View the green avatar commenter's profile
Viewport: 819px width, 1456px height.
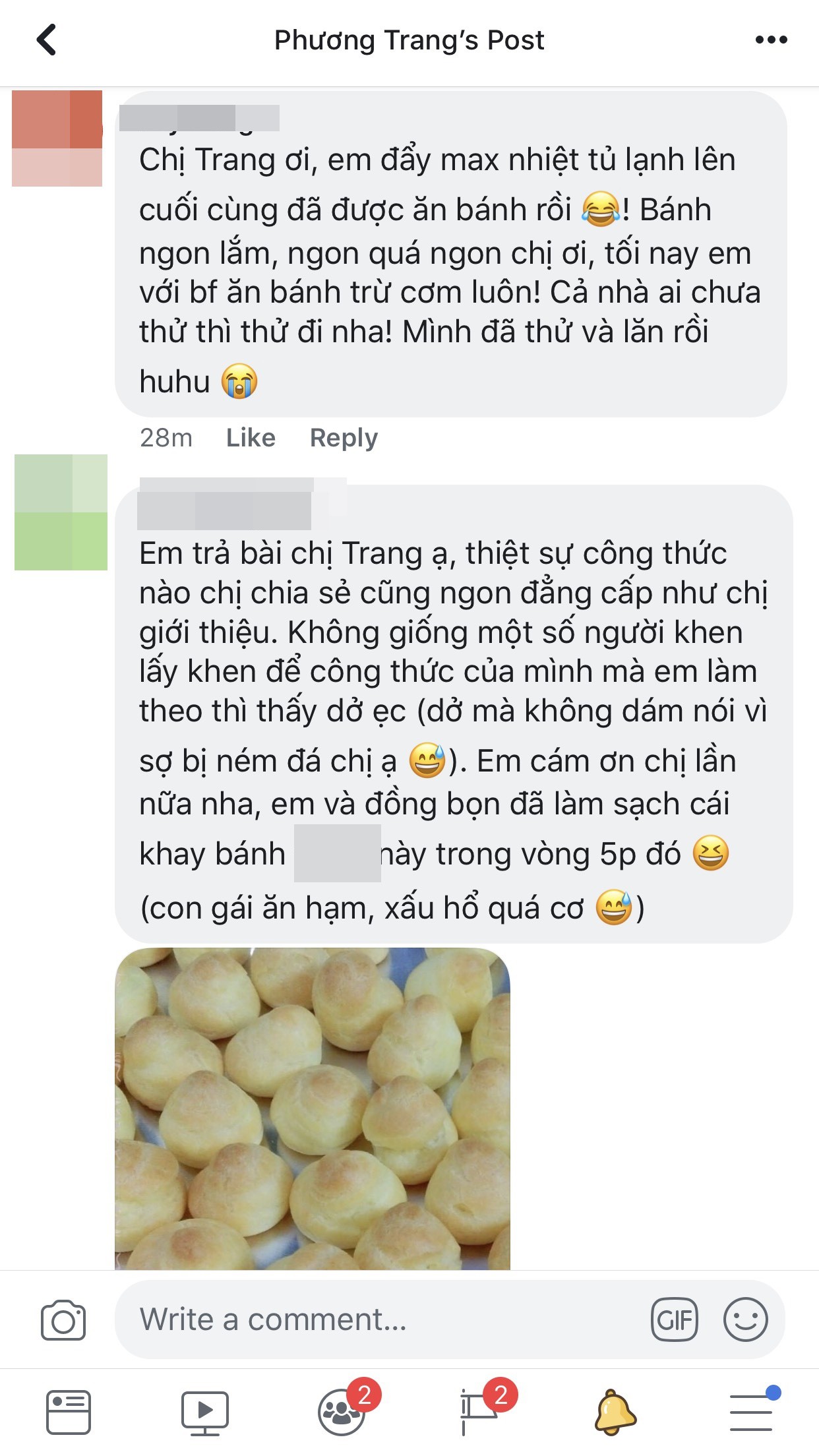pos(61,512)
